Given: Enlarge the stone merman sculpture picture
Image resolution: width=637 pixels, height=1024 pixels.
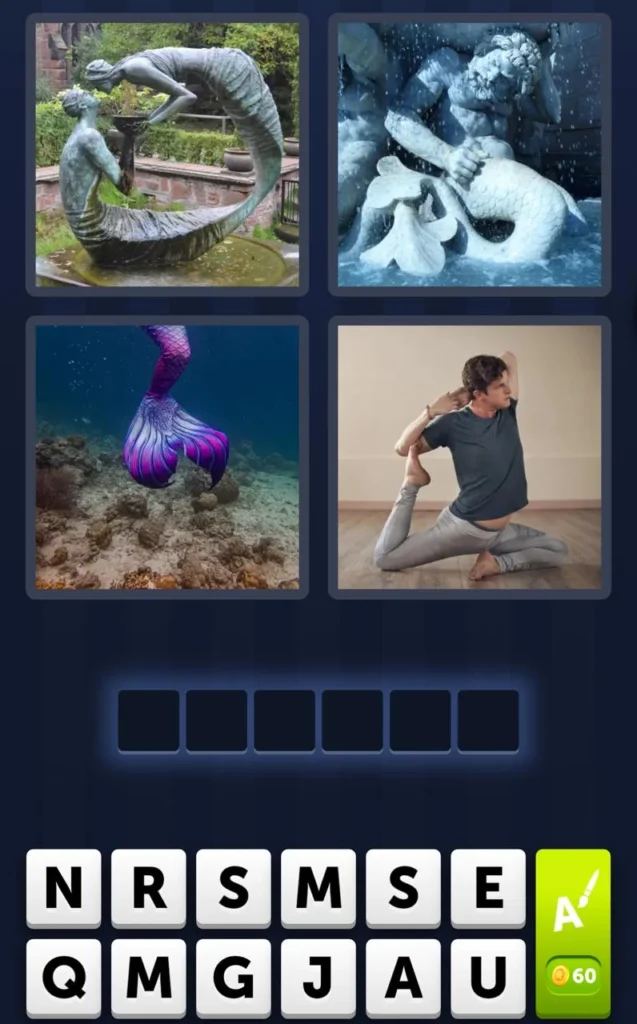Looking at the screenshot, I should point(470,155).
